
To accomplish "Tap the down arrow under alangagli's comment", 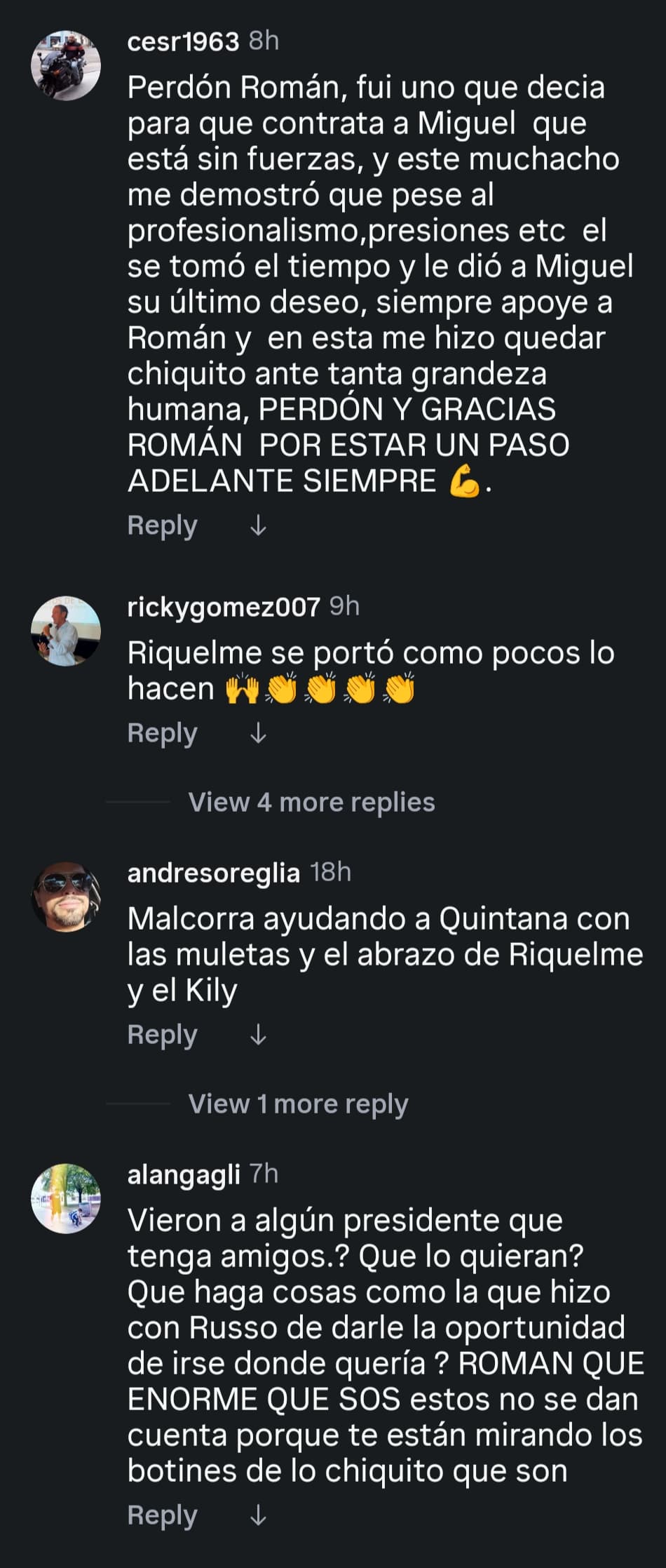I will (x=258, y=1516).
